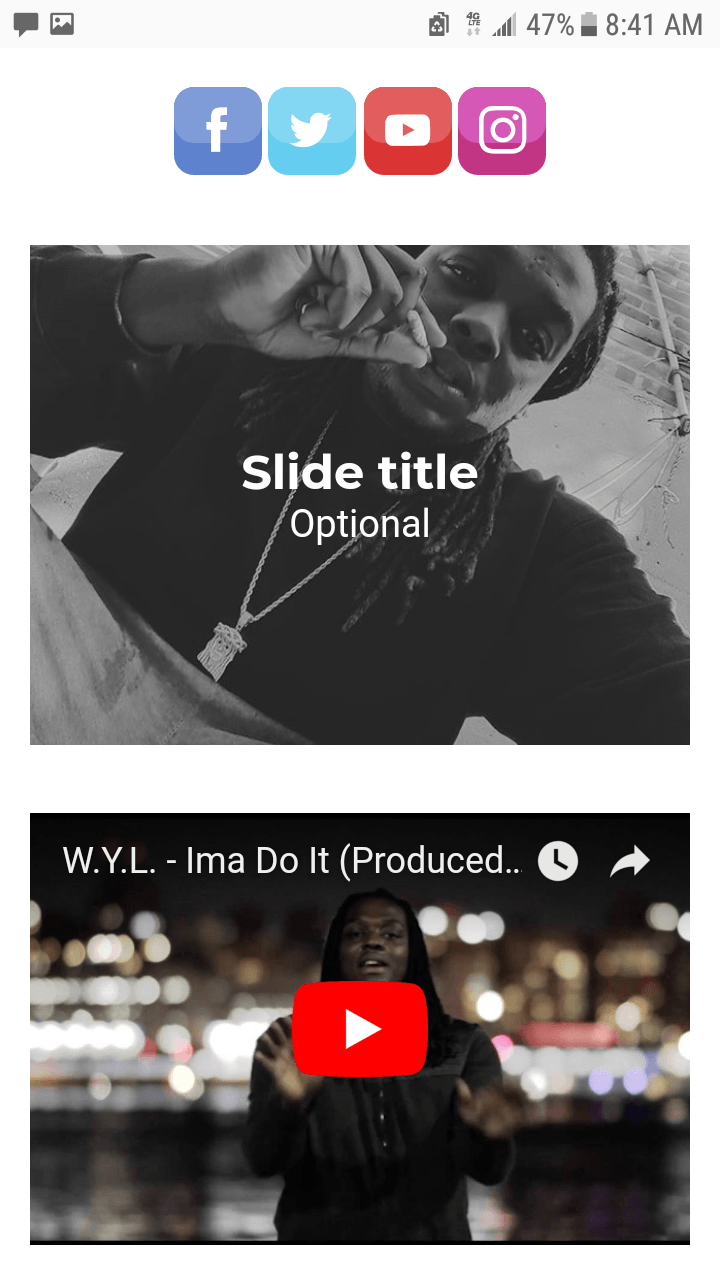Open the Facebook social link
720x1280 pixels.
coord(218,131)
